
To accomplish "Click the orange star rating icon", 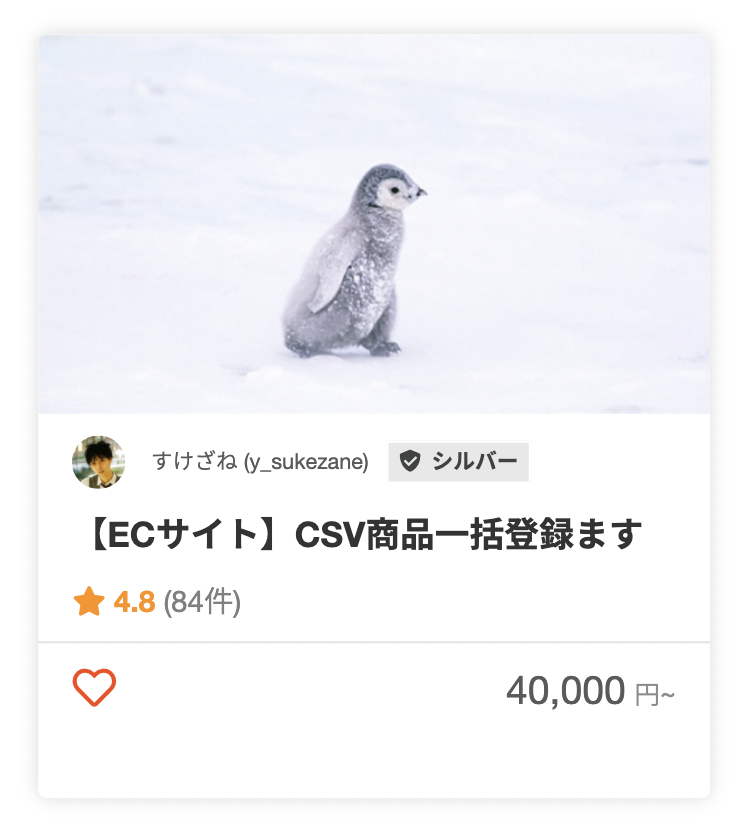I will (87, 599).
